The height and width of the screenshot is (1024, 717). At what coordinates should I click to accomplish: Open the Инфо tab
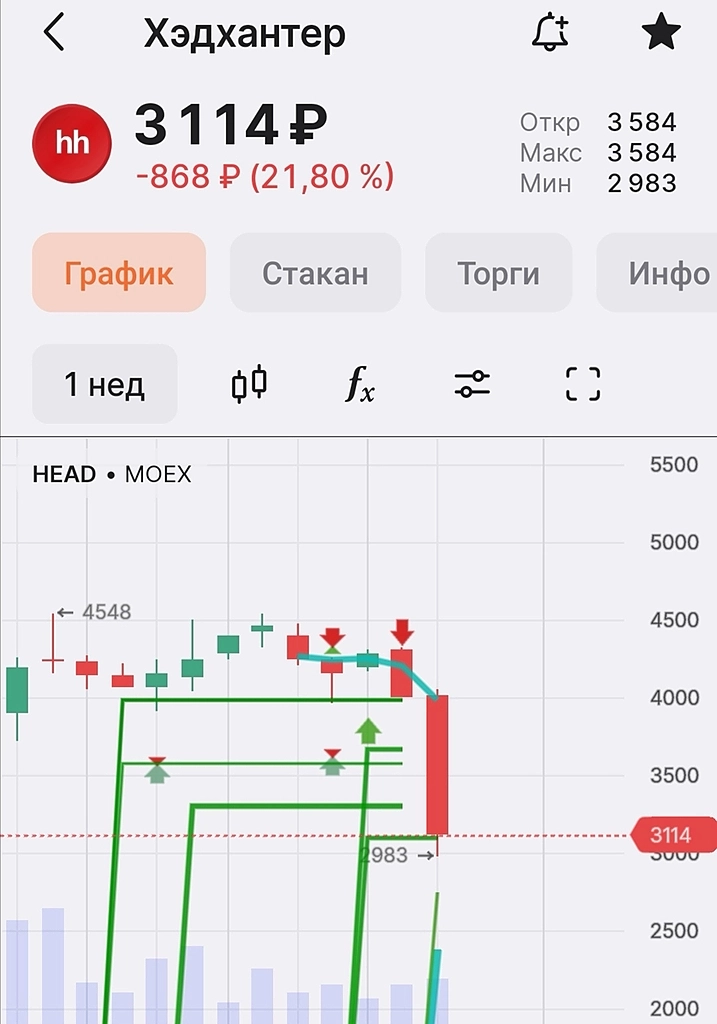pos(665,273)
